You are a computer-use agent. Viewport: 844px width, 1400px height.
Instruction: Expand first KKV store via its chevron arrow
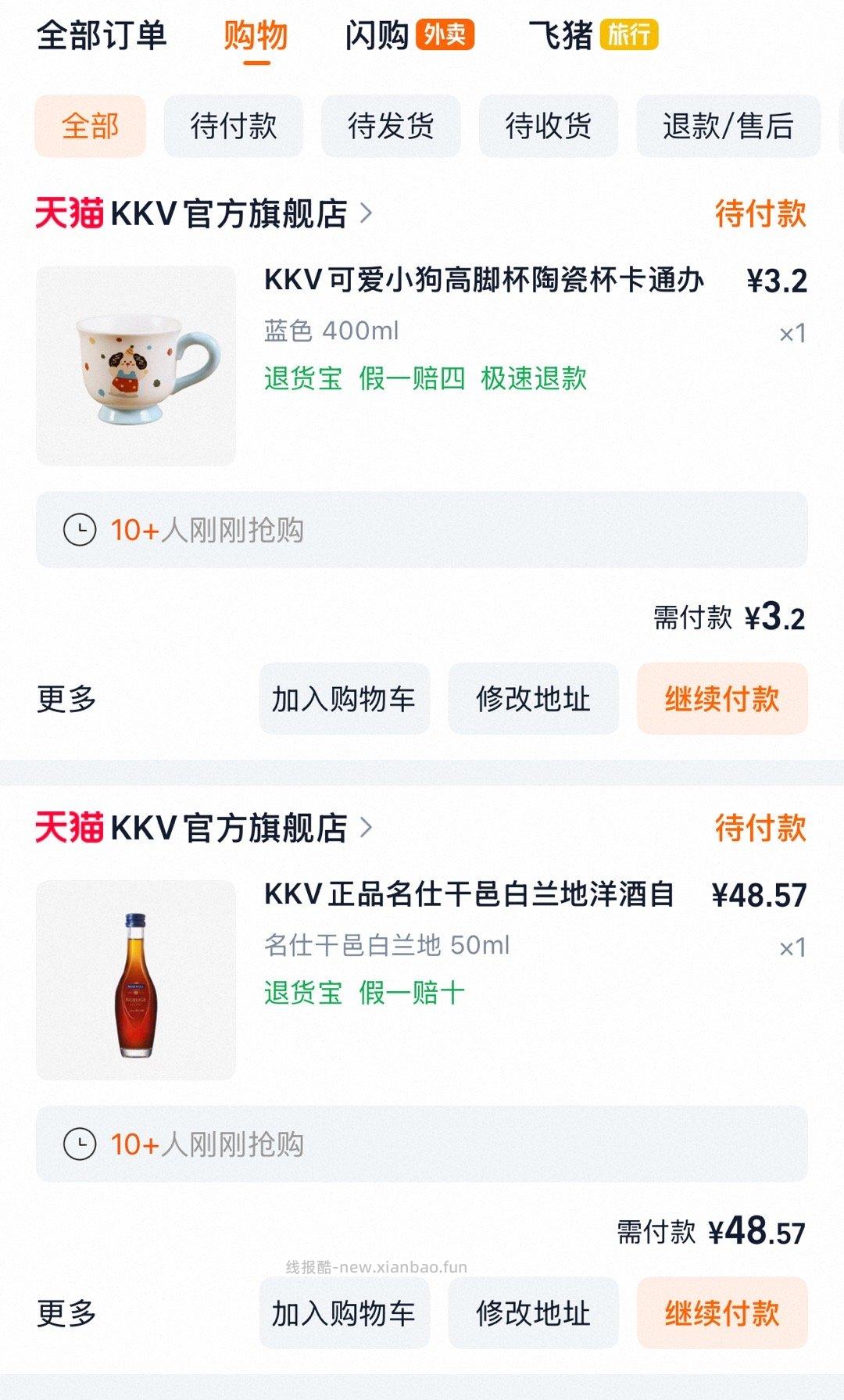pyautogui.click(x=367, y=213)
